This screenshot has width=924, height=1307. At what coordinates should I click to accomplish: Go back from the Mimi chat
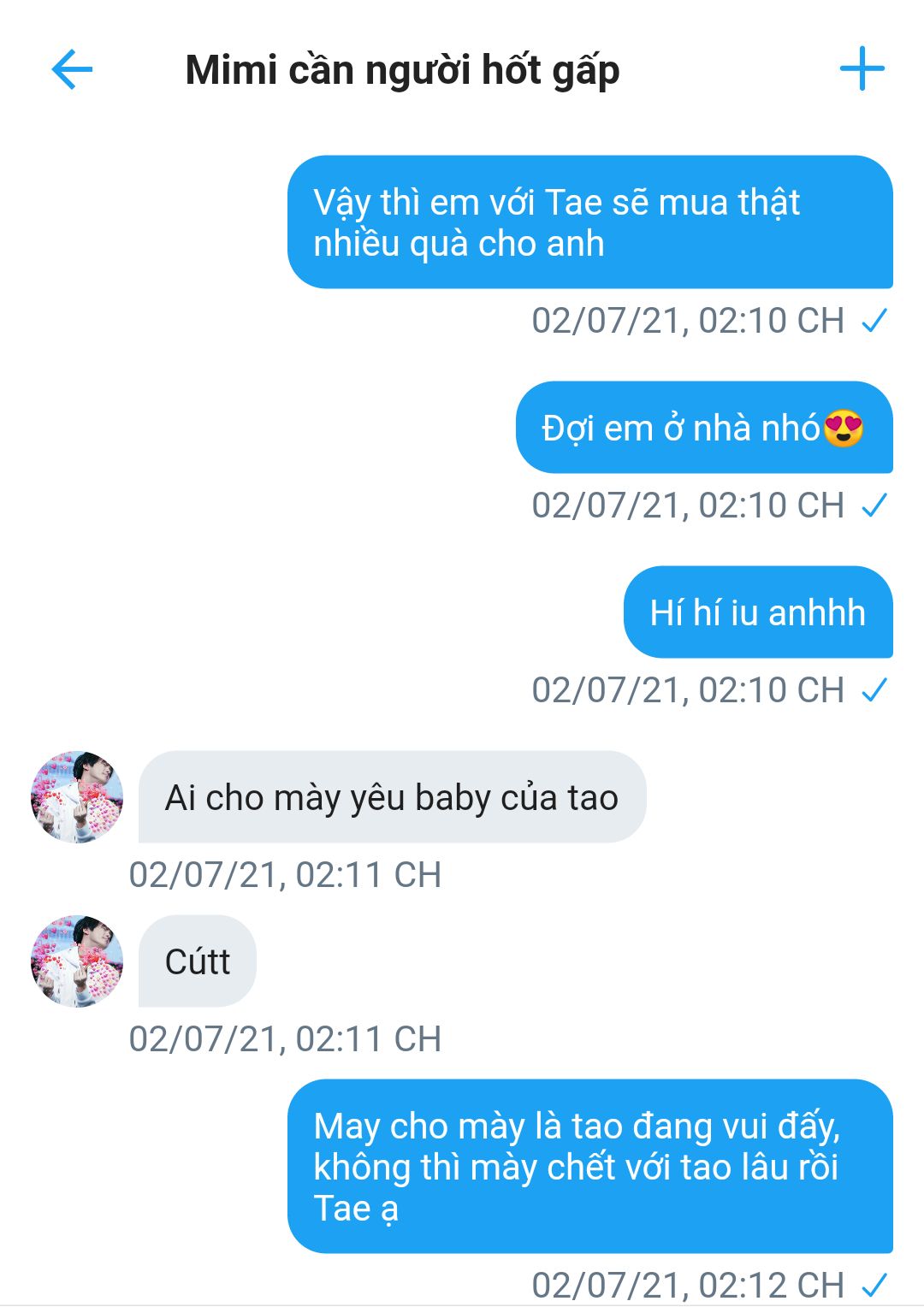coord(72,69)
